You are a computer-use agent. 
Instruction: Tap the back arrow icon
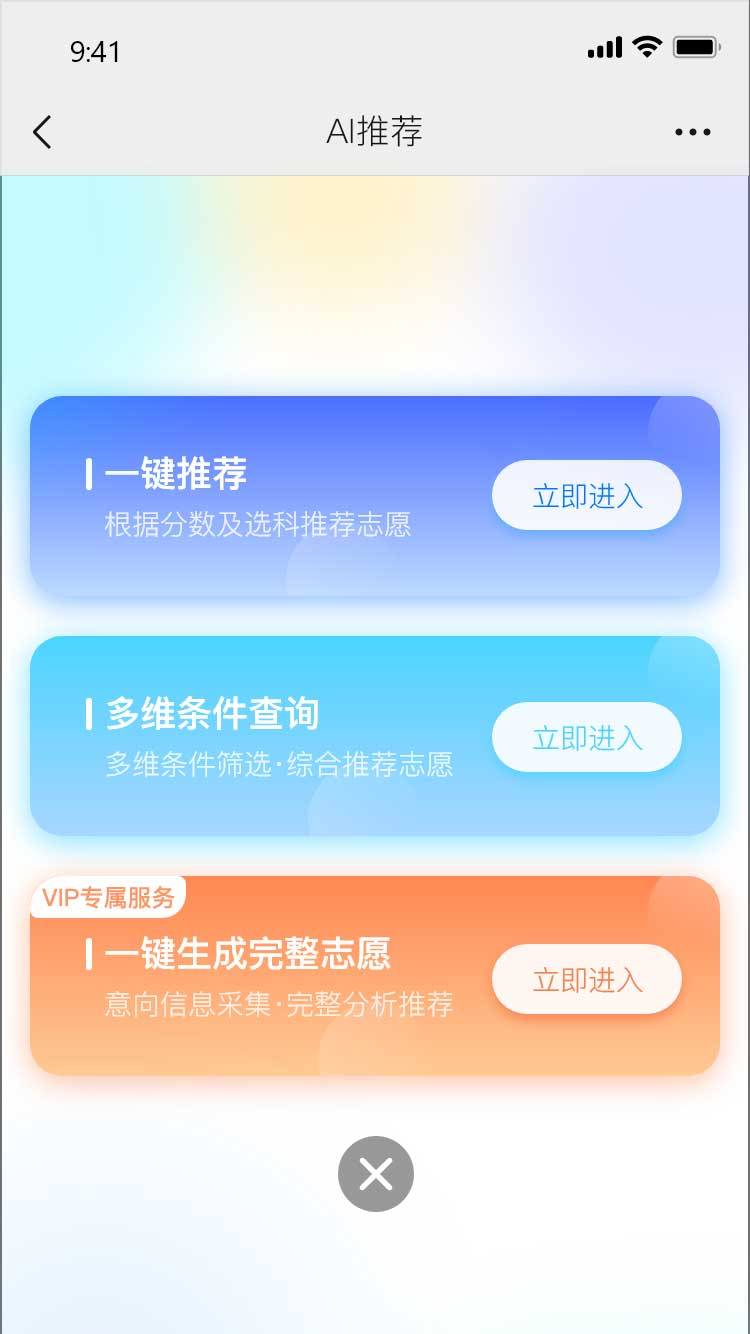click(42, 131)
